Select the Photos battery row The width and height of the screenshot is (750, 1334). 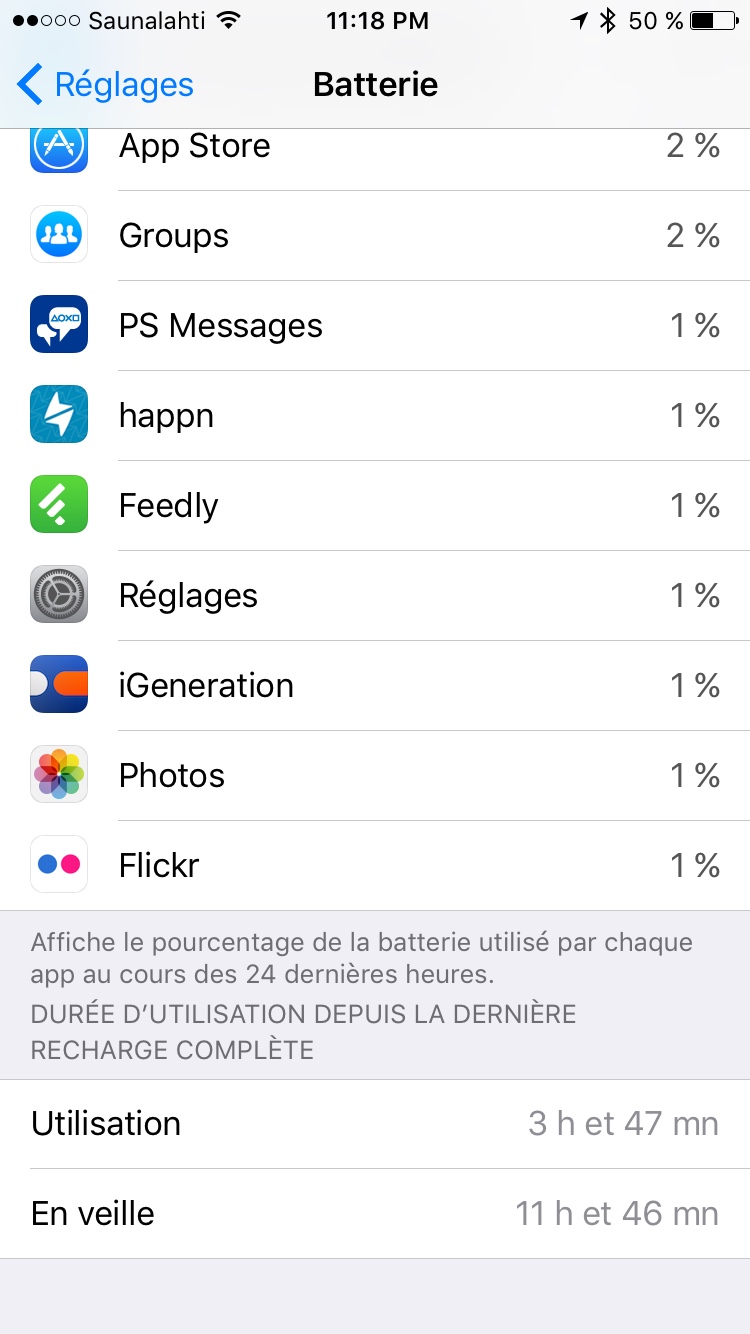pyautogui.click(x=375, y=776)
